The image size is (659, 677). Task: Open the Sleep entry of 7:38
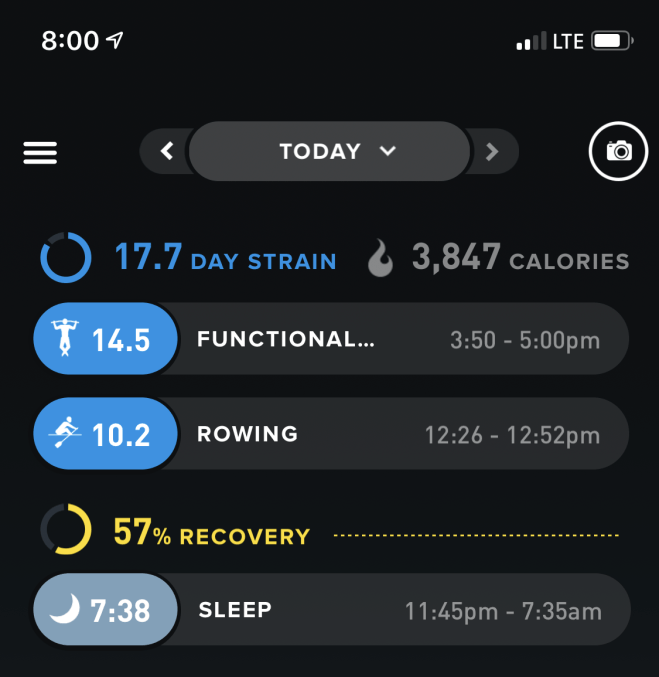coord(330,609)
